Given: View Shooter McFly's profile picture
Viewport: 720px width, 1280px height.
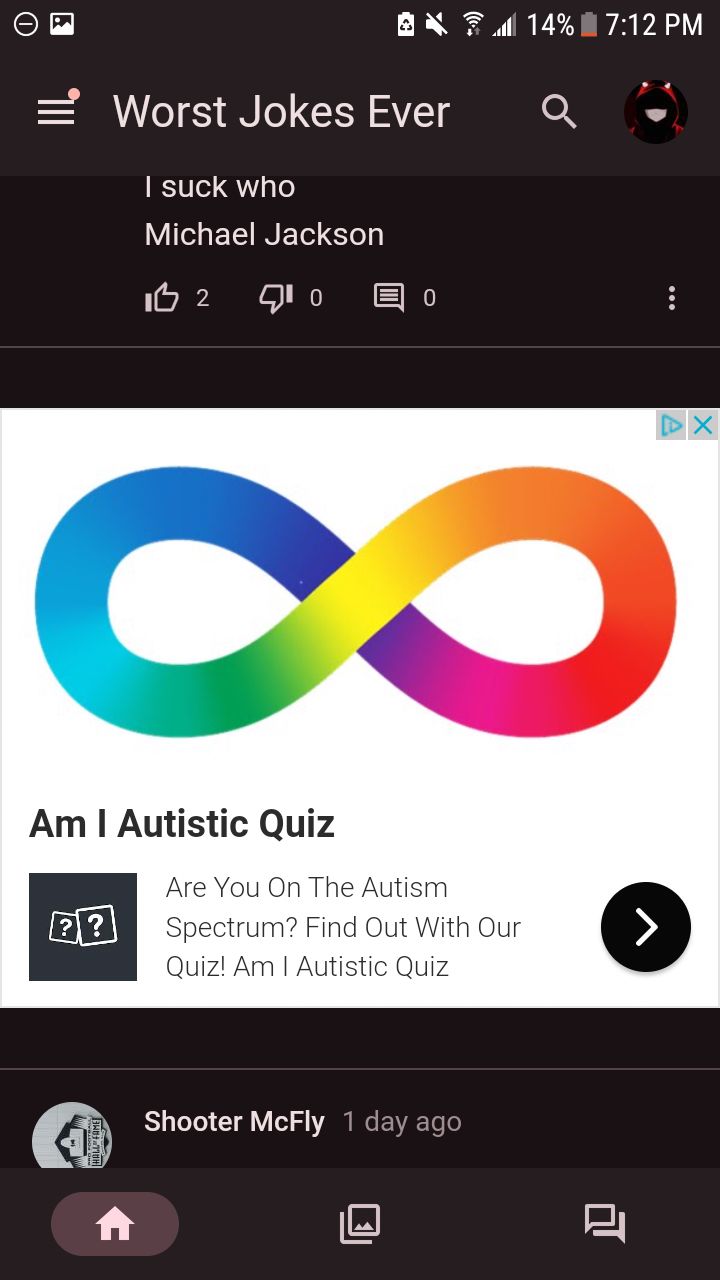Looking at the screenshot, I should [72, 1136].
